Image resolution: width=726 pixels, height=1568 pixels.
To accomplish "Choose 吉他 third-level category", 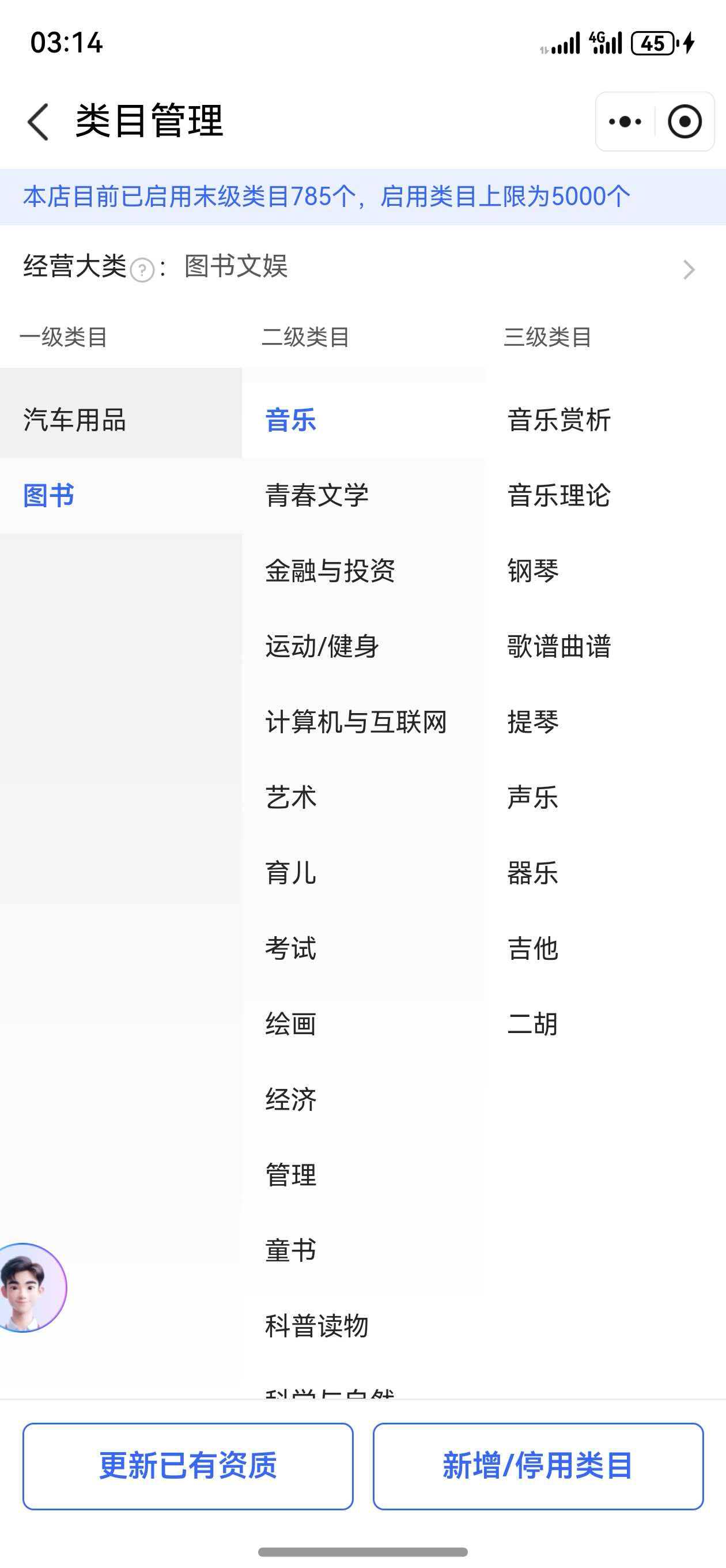I will click(x=533, y=948).
